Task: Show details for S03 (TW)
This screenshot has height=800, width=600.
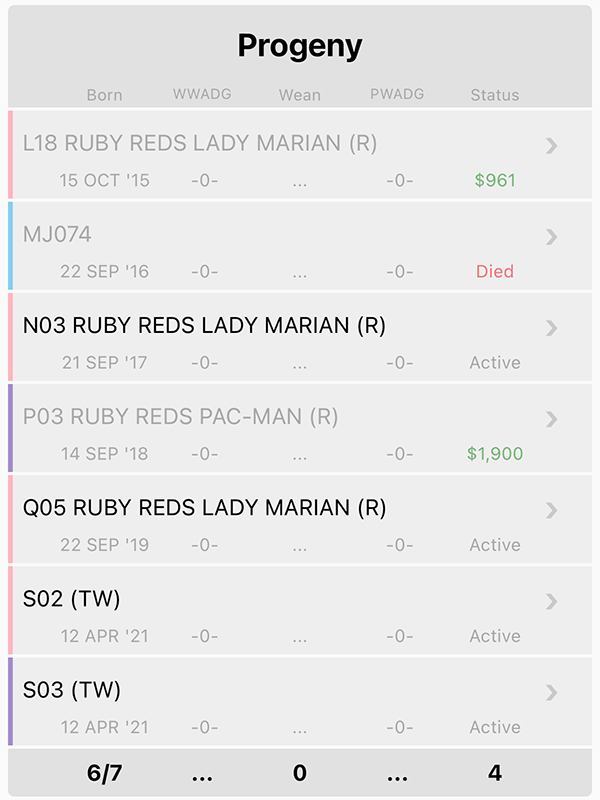Action: pyautogui.click(x=300, y=702)
